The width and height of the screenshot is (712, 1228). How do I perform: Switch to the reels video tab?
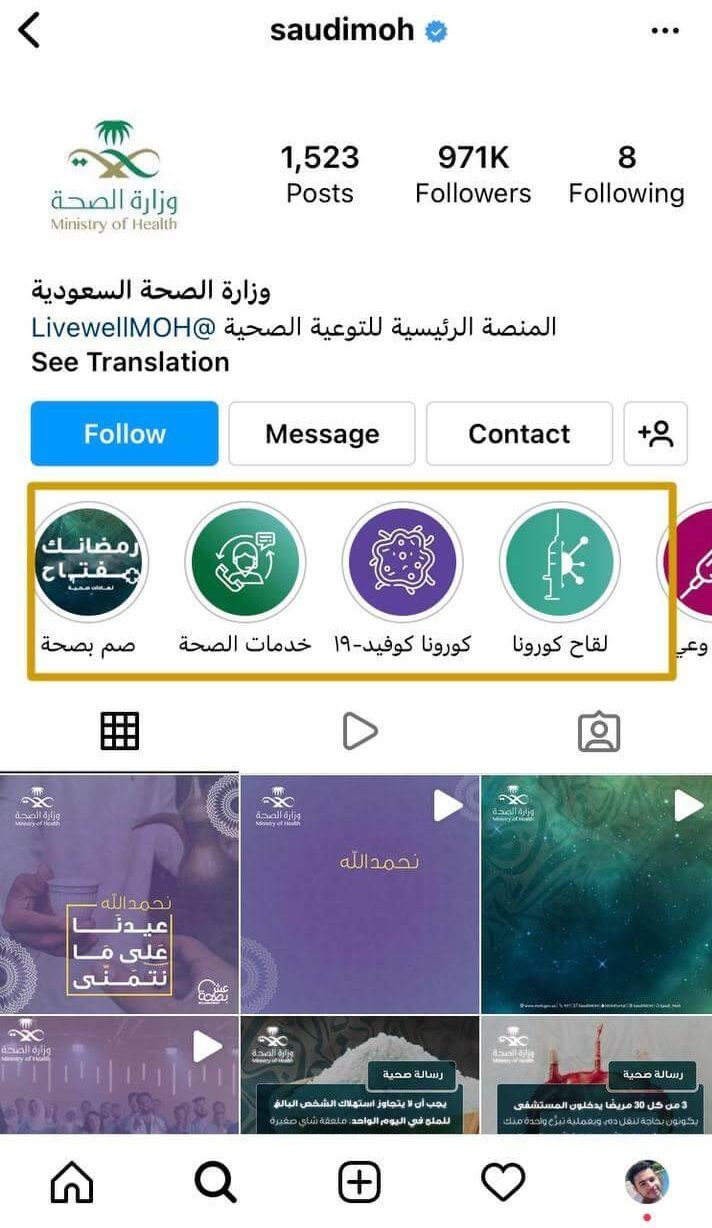point(359,732)
